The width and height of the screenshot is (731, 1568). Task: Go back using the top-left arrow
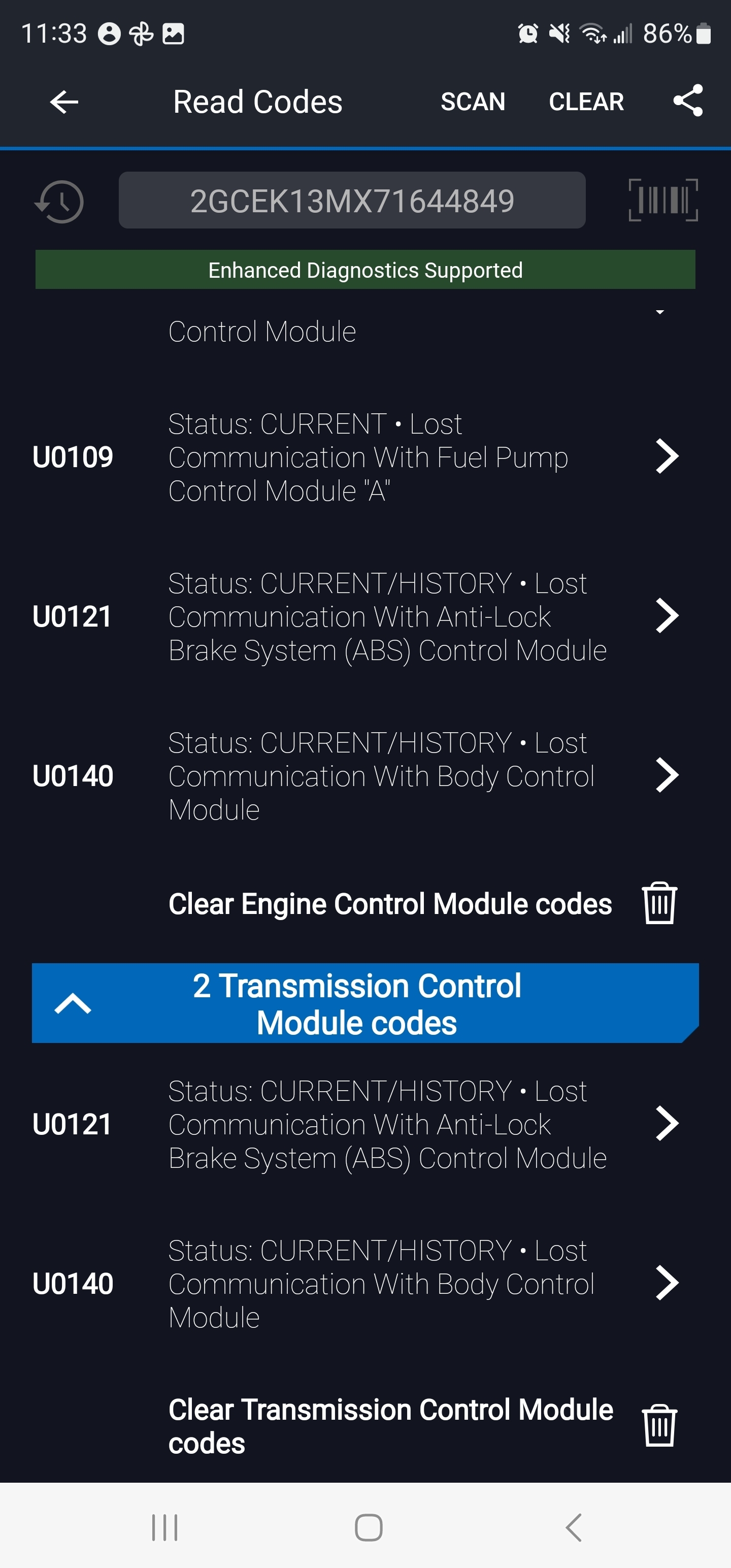tap(63, 101)
